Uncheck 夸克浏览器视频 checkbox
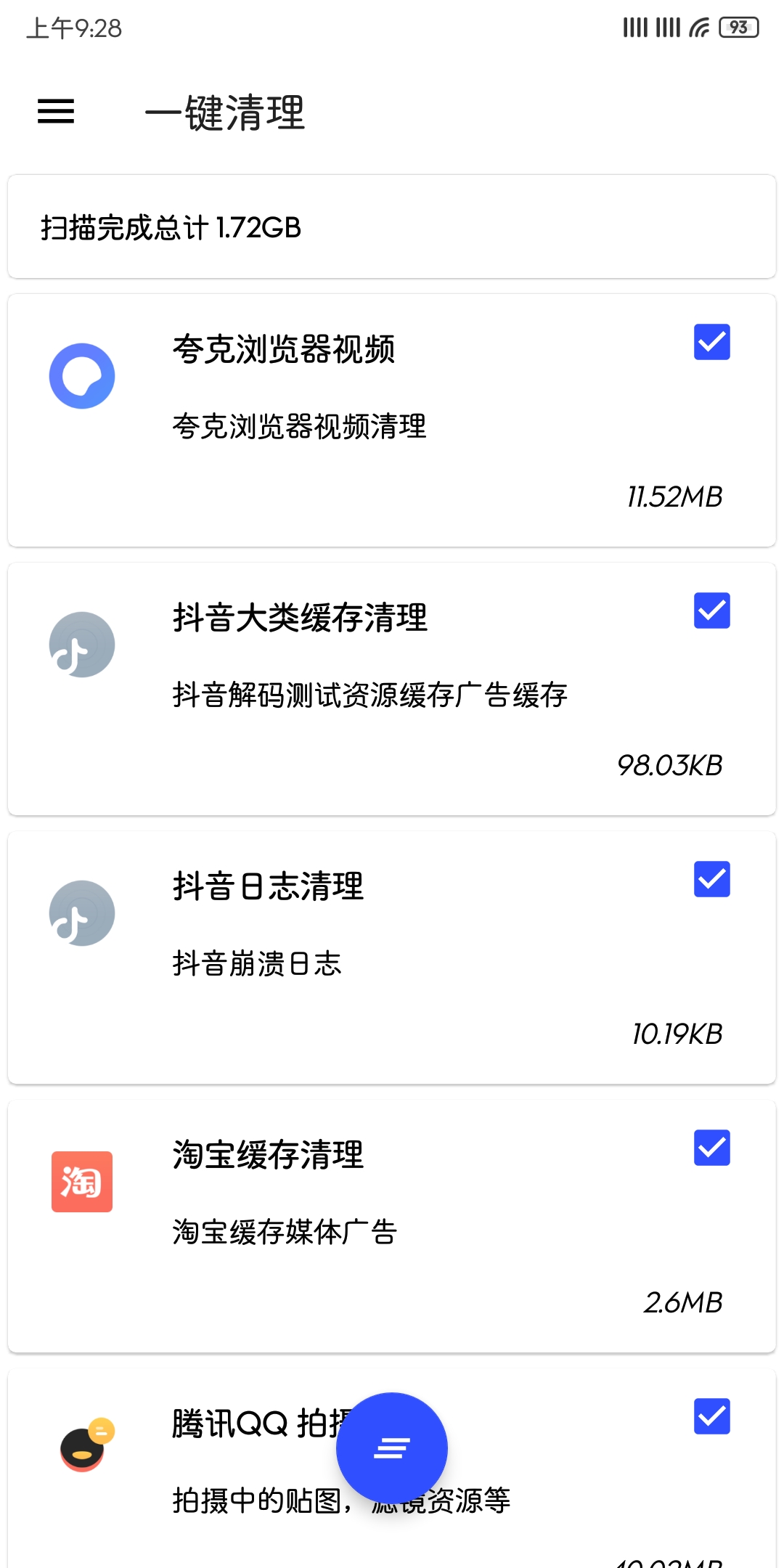784x1568 pixels. (711, 342)
